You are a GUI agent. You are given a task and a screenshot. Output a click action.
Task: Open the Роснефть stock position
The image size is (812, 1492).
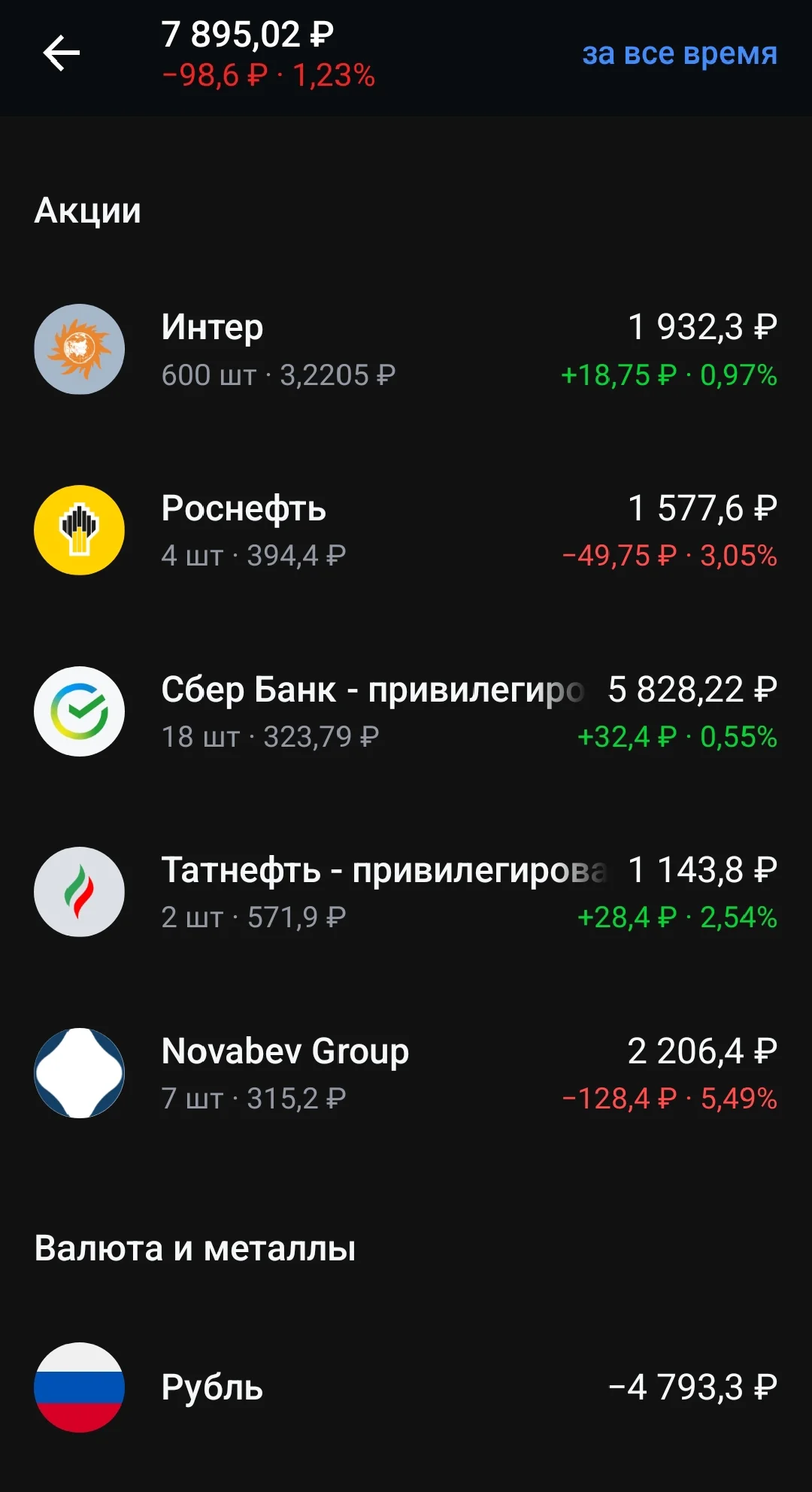[406, 530]
